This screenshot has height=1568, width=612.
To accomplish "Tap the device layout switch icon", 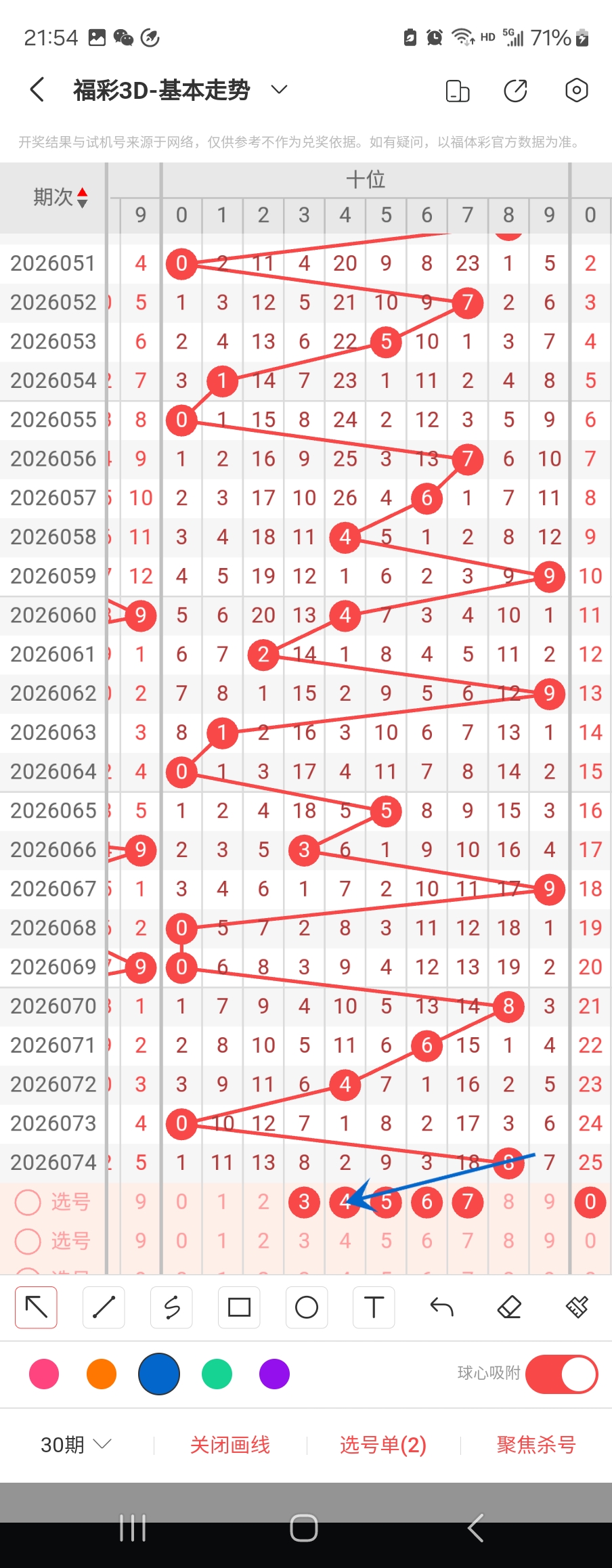I will [458, 90].
